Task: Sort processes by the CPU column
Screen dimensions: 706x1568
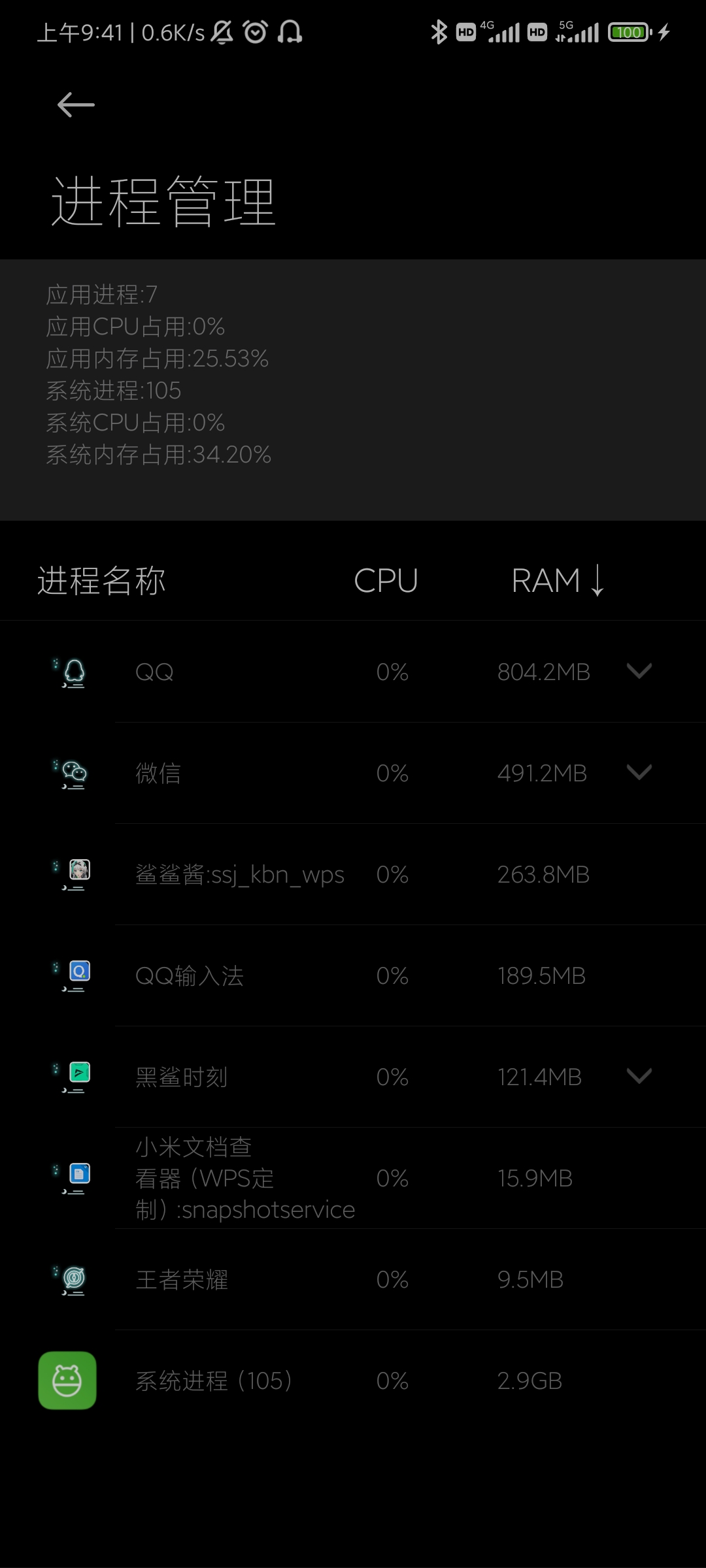Action: pos(386,581)
